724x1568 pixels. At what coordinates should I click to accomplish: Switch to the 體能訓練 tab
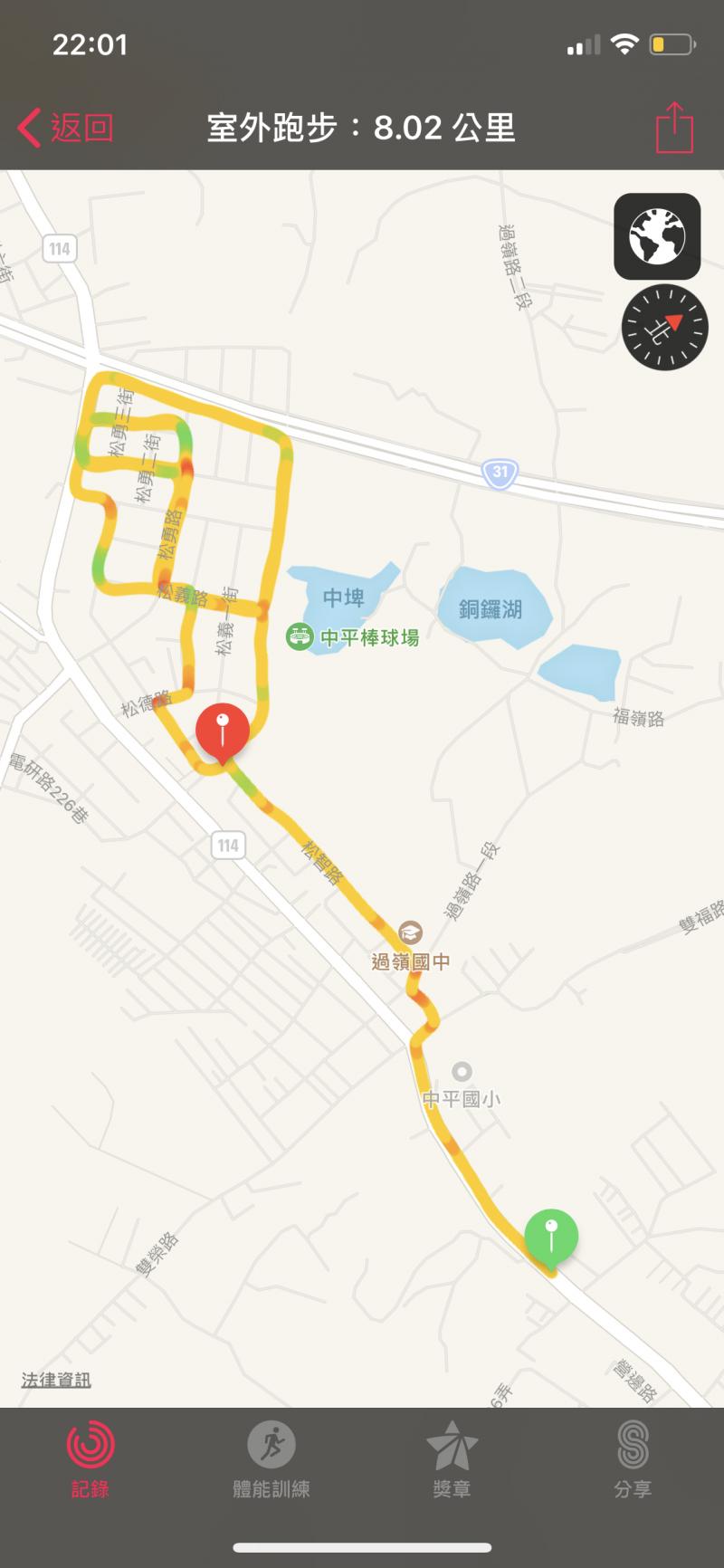pyautogui.click(x=271, y=1459)
